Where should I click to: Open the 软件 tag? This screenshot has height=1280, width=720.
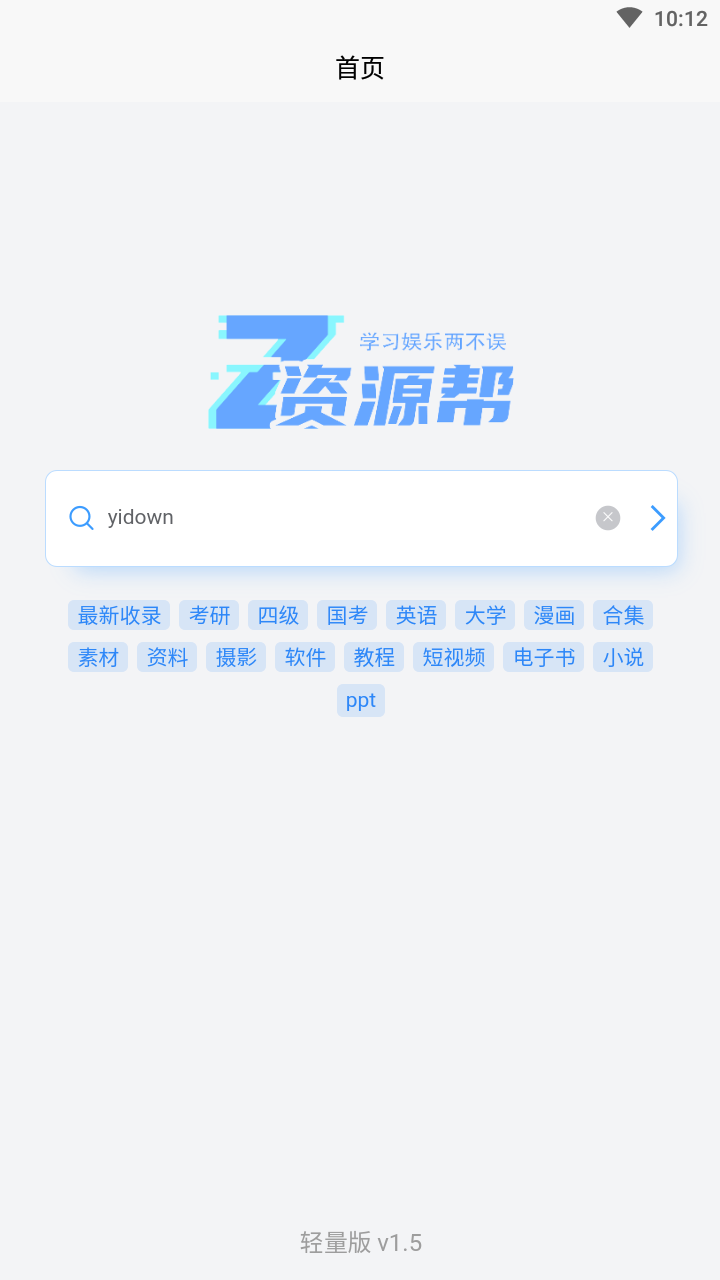[x=305, y=657]
